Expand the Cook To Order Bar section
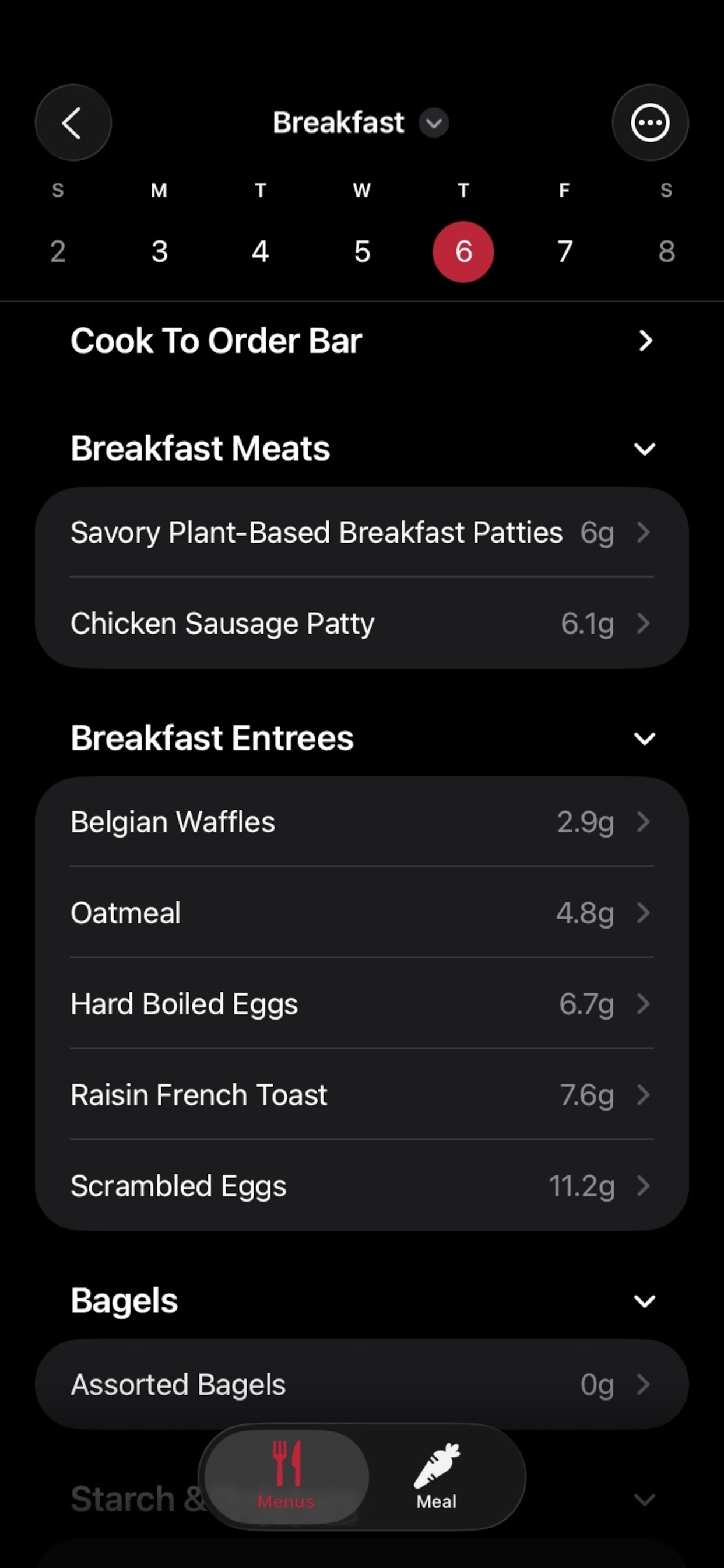The height and width of the screenshot is (1568, 724). [x=362, y=341]
